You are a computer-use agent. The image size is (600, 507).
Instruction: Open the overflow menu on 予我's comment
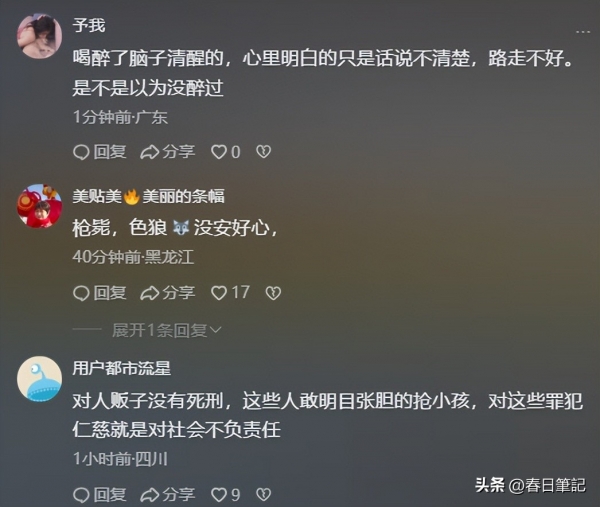click(583, 31)
